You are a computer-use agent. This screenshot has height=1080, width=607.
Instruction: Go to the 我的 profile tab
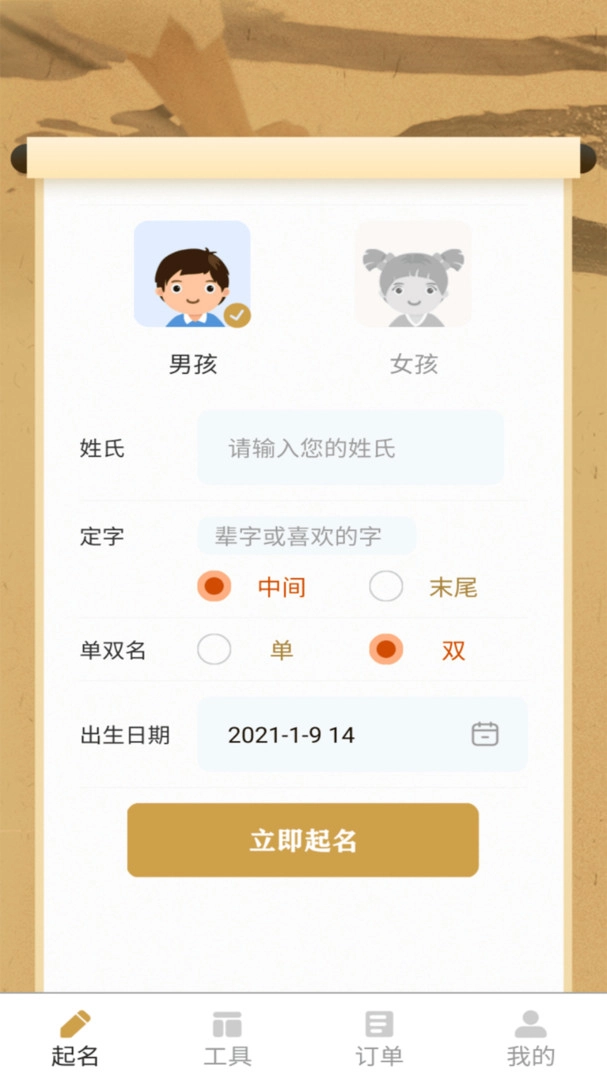coord(531,1038)
